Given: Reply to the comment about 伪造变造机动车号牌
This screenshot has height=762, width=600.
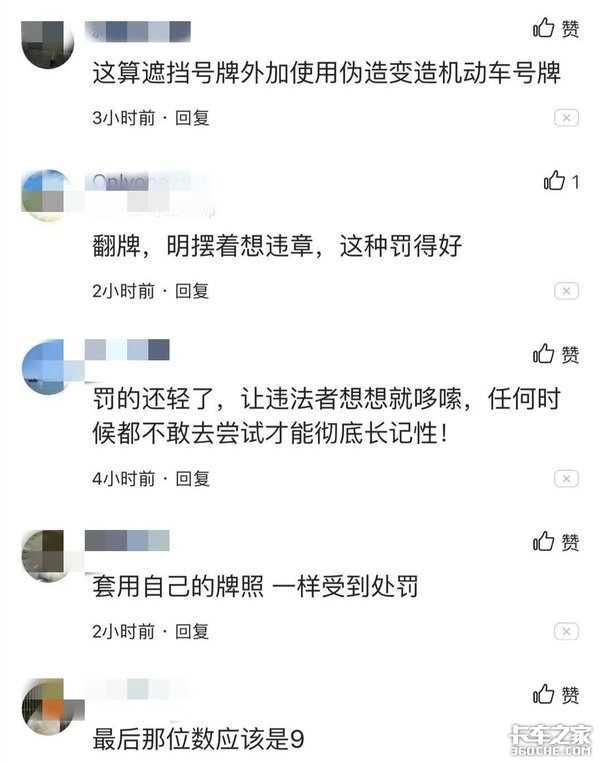Looking at the screenshot, I should tap(192, 118).
